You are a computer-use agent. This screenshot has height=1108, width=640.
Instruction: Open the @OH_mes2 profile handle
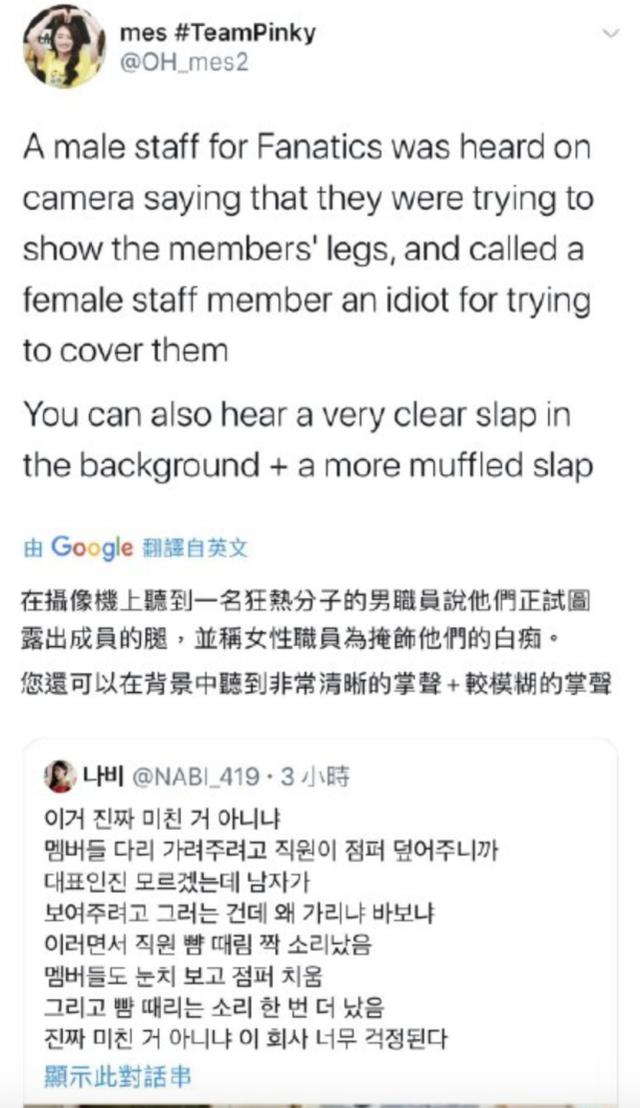point(184,61)
